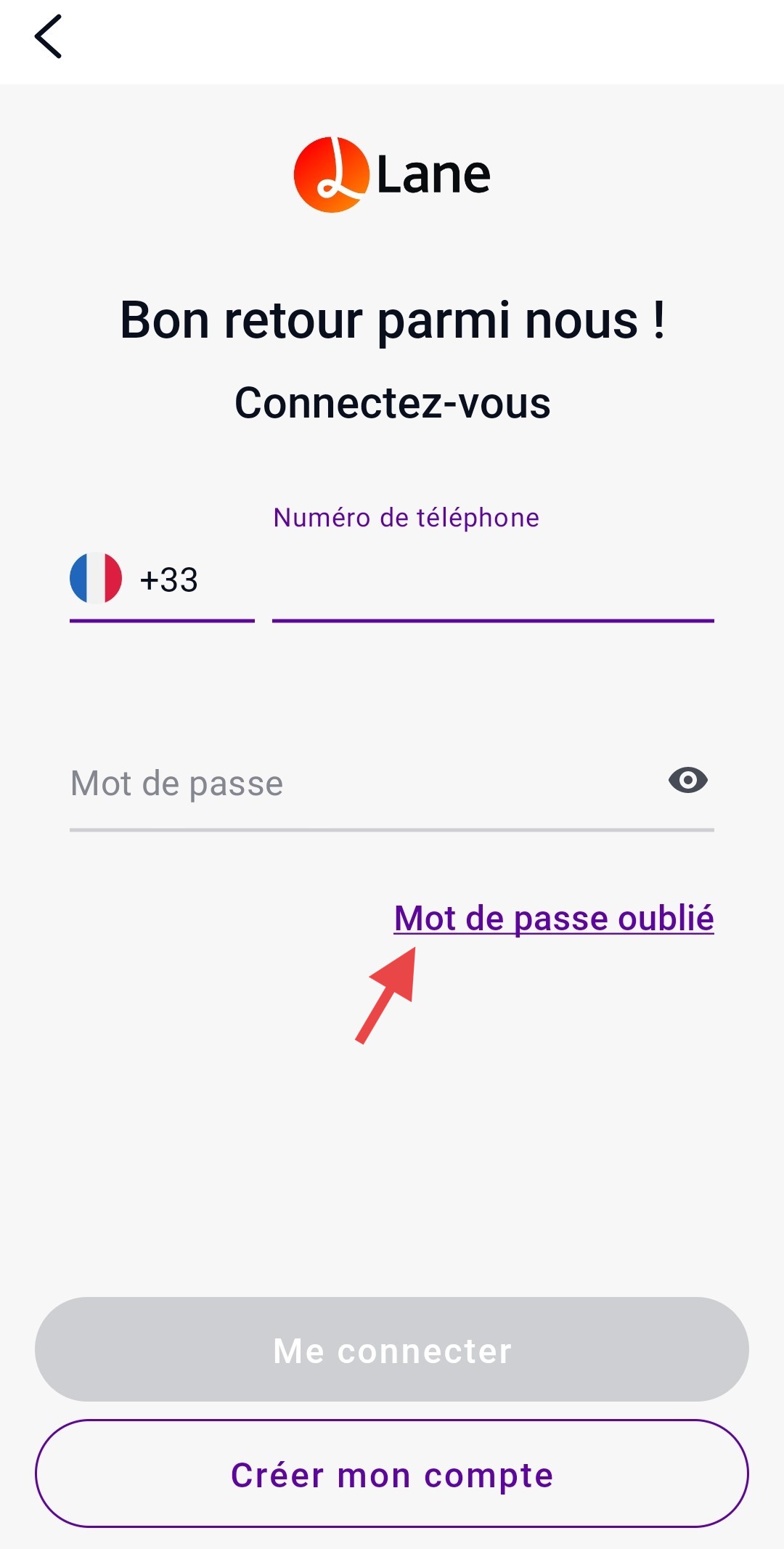The image size is (784, 1549).
Task: Open the Mot de passe oublié link
Action: coord(553,919)
